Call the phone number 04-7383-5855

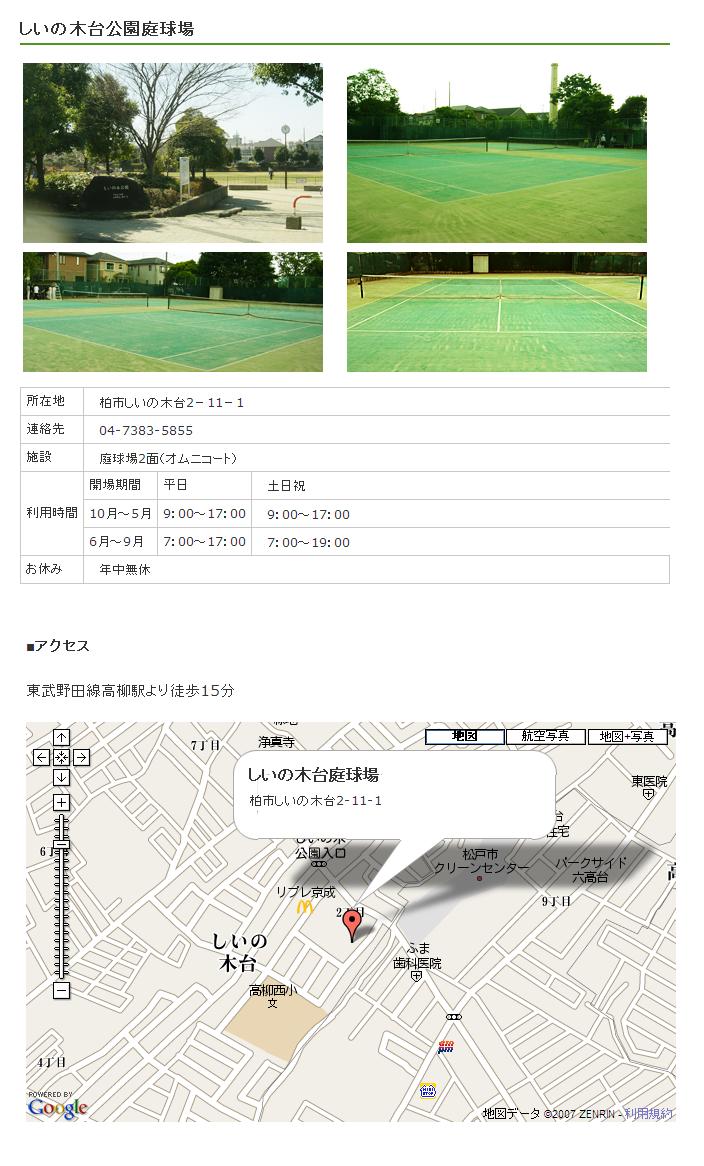tap(146, 430)
